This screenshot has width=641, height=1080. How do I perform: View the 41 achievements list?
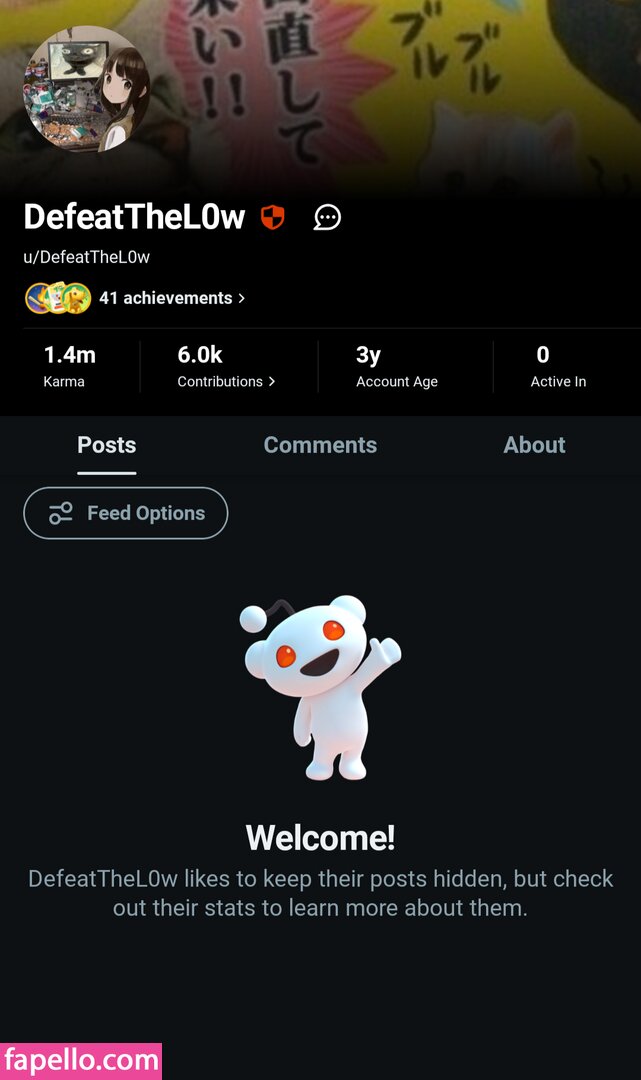171,298
